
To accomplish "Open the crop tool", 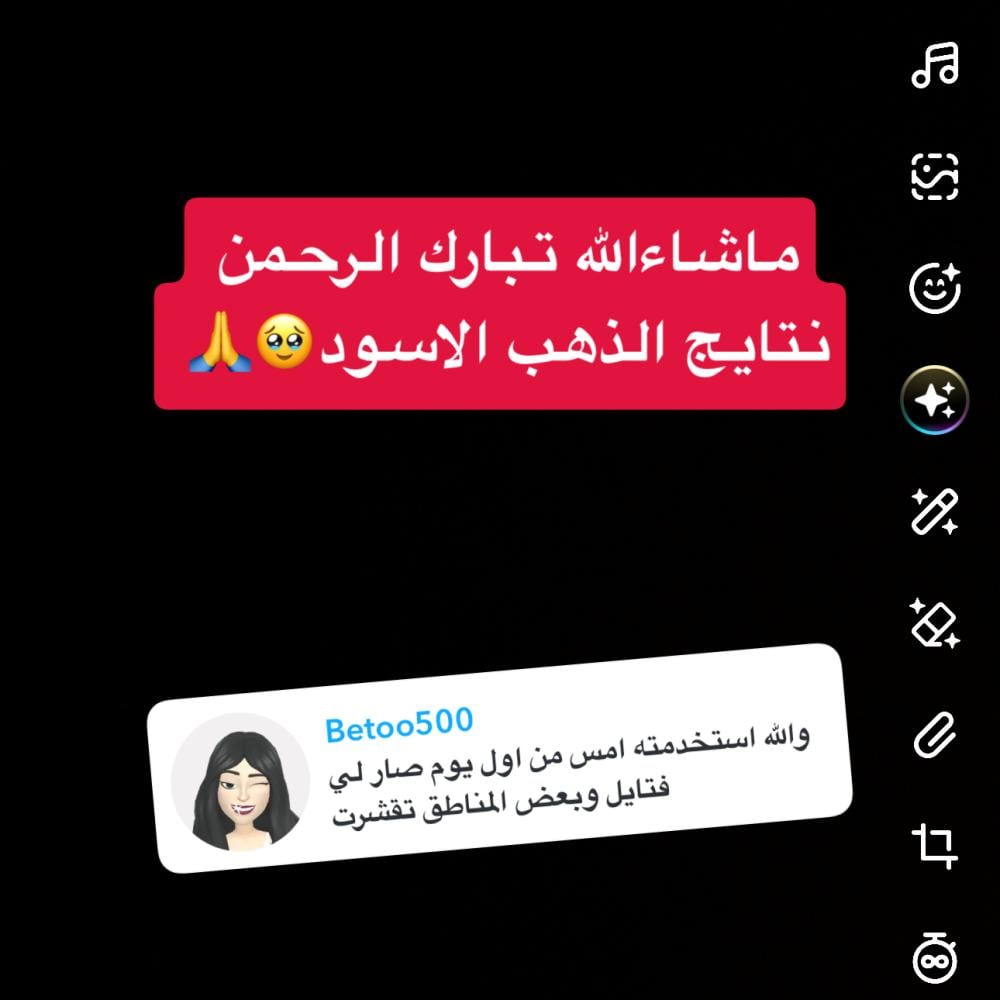I will pyautogui.click(x=935, y=847).
